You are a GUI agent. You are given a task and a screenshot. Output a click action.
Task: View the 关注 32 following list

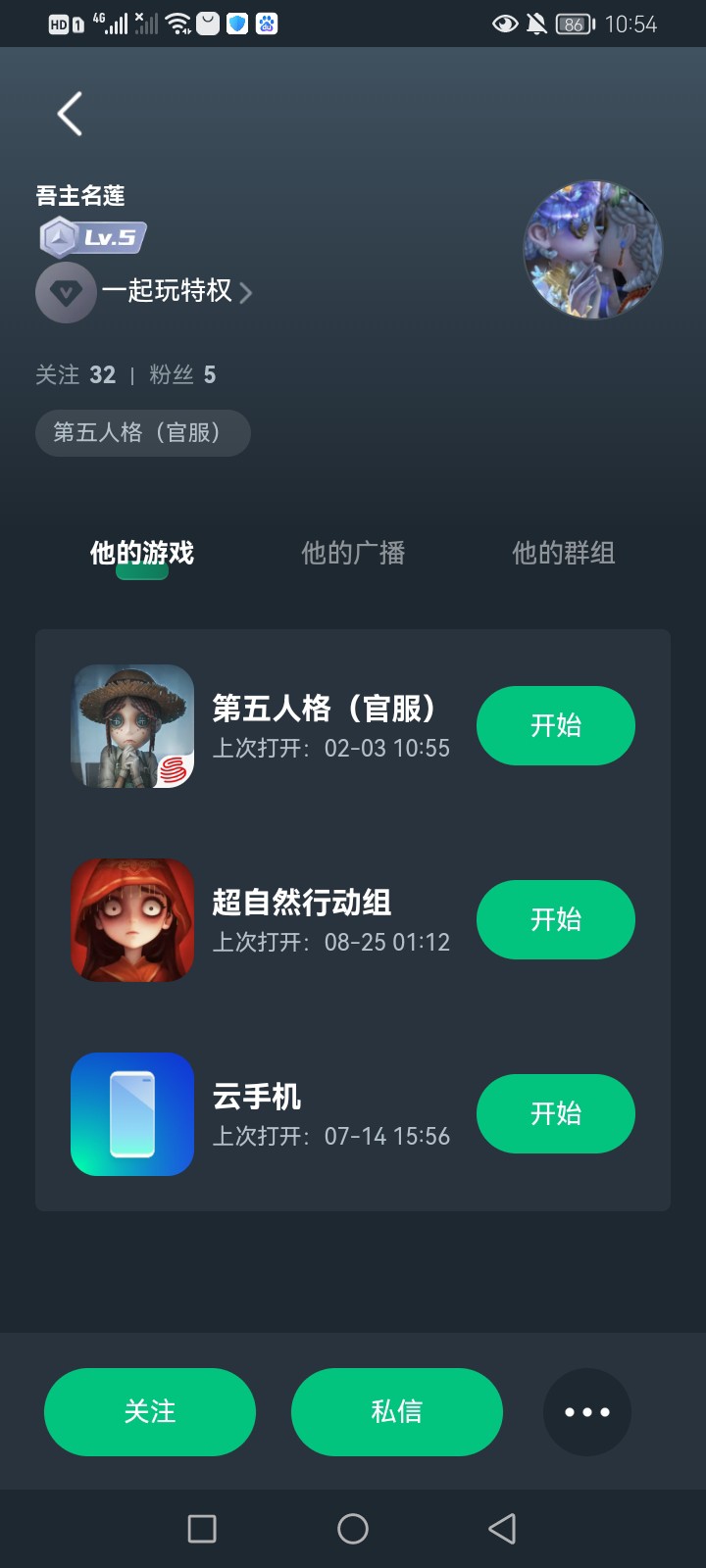[x=76, y=375]
